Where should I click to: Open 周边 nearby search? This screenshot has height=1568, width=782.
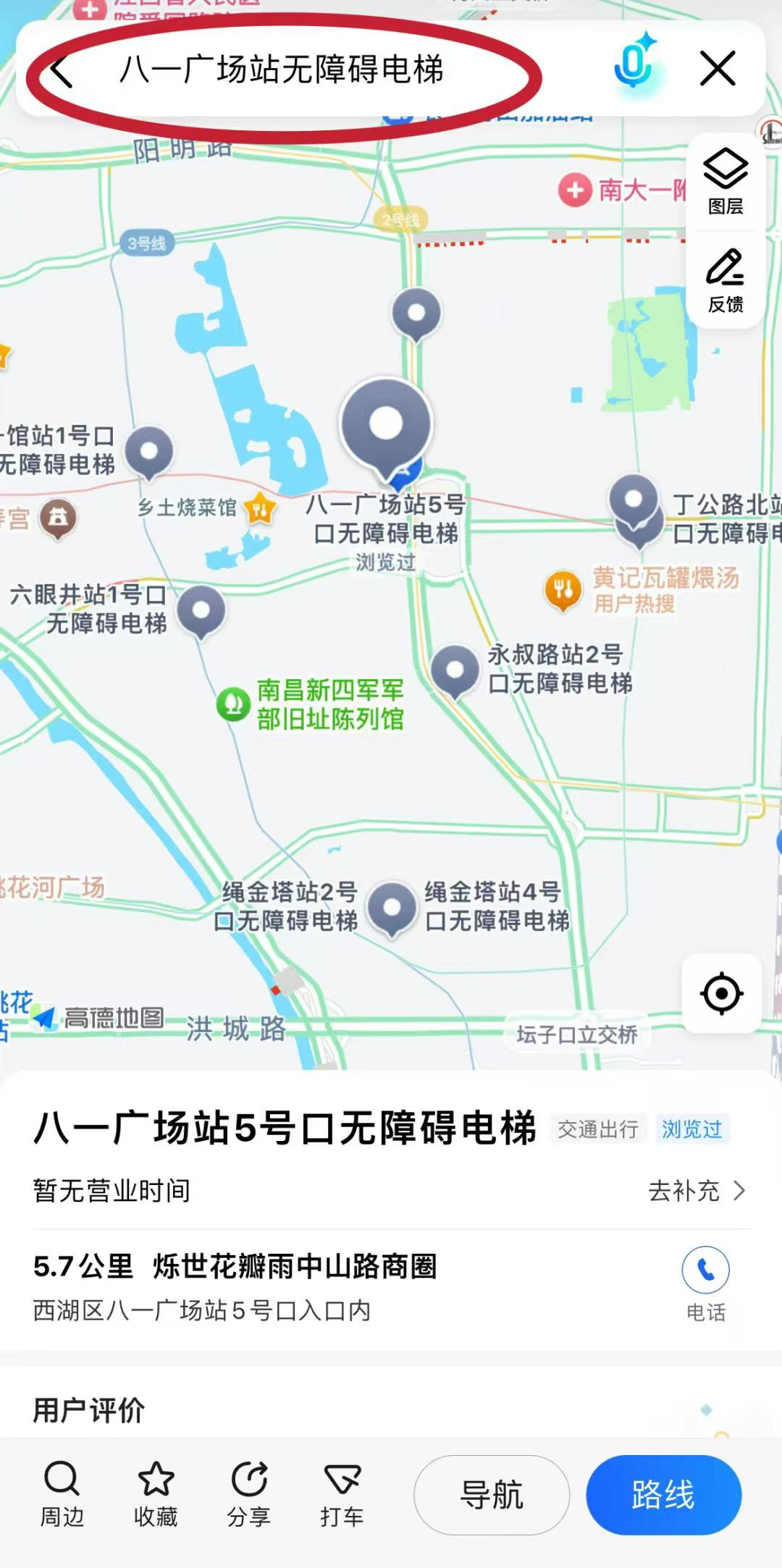(62, 1494)
